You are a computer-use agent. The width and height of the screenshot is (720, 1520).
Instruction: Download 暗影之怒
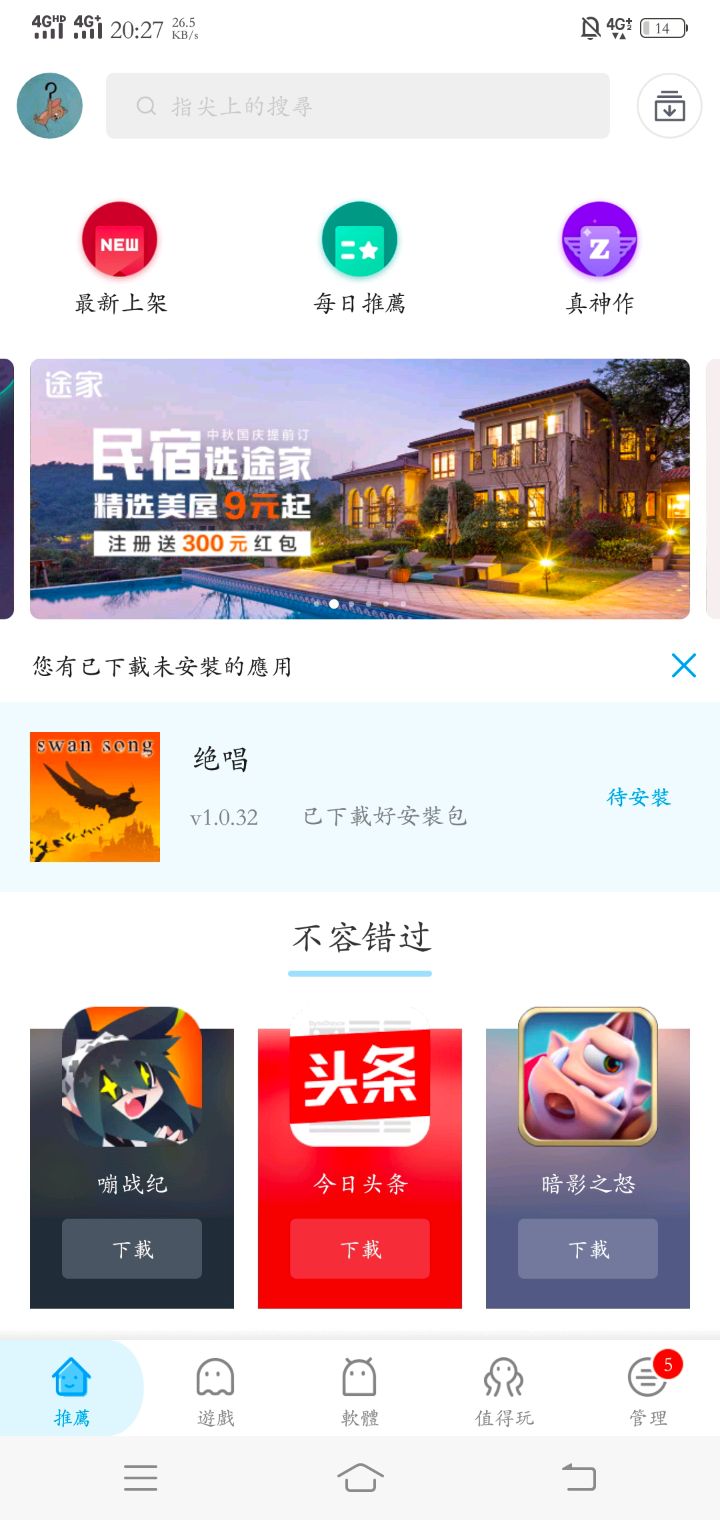(588, 1249)
